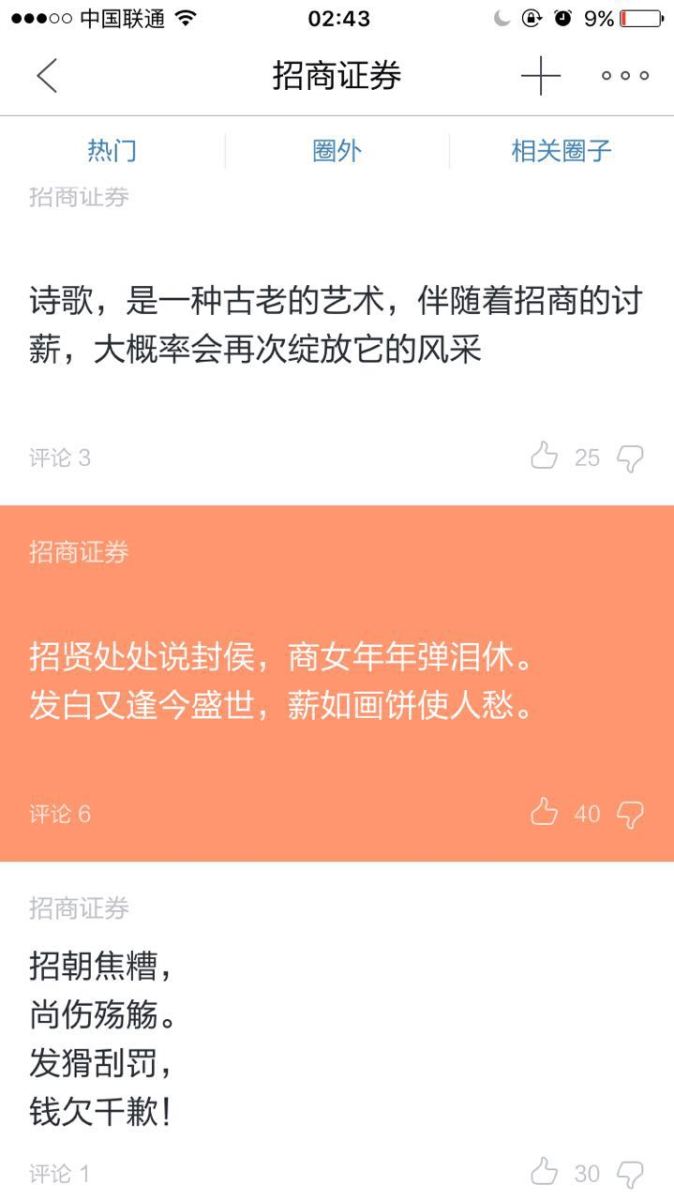Open the three-dot overflow menu

(x=625, y=76)
